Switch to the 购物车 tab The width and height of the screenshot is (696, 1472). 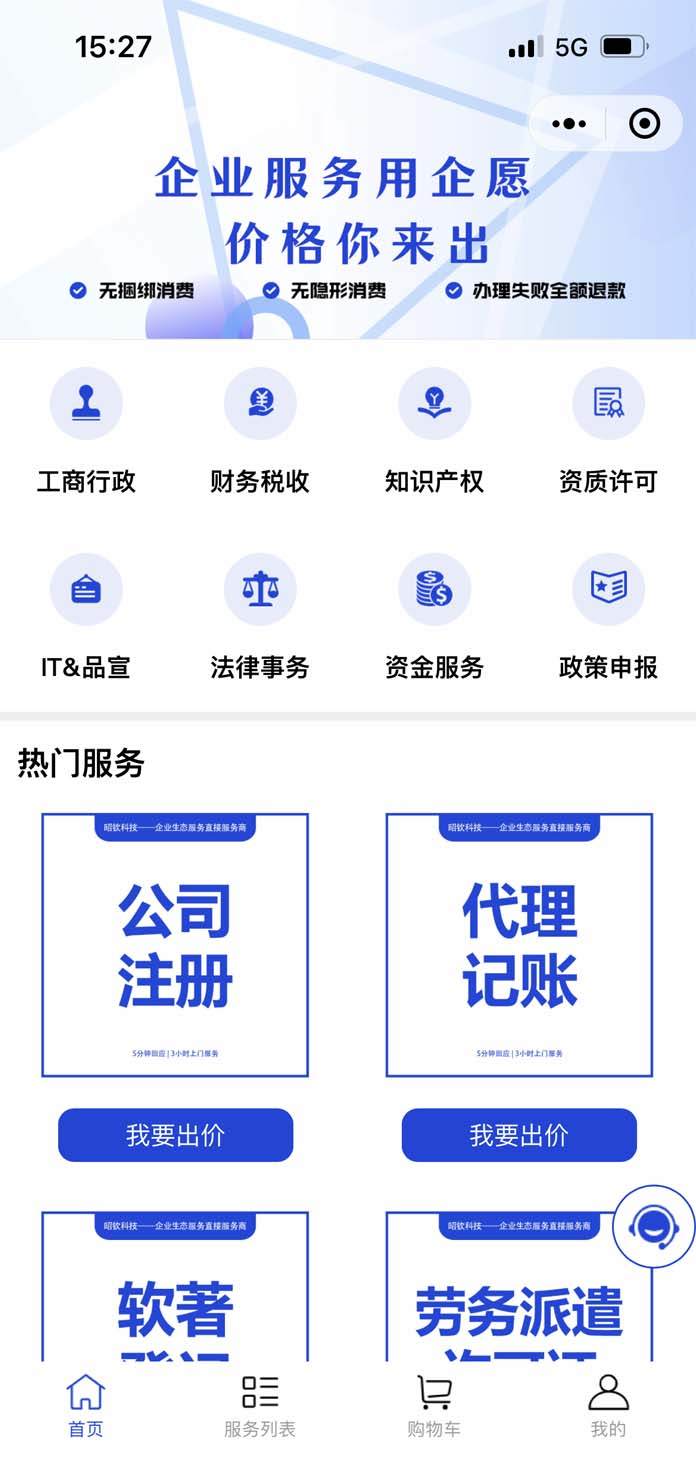pyautogui.click(x=434, y=1406)
